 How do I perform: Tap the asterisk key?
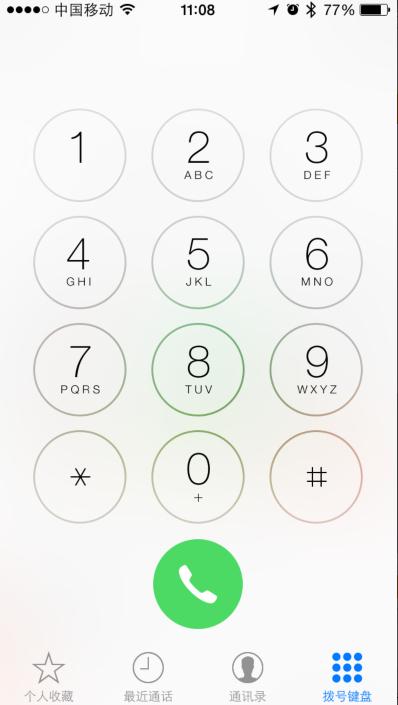80,477
